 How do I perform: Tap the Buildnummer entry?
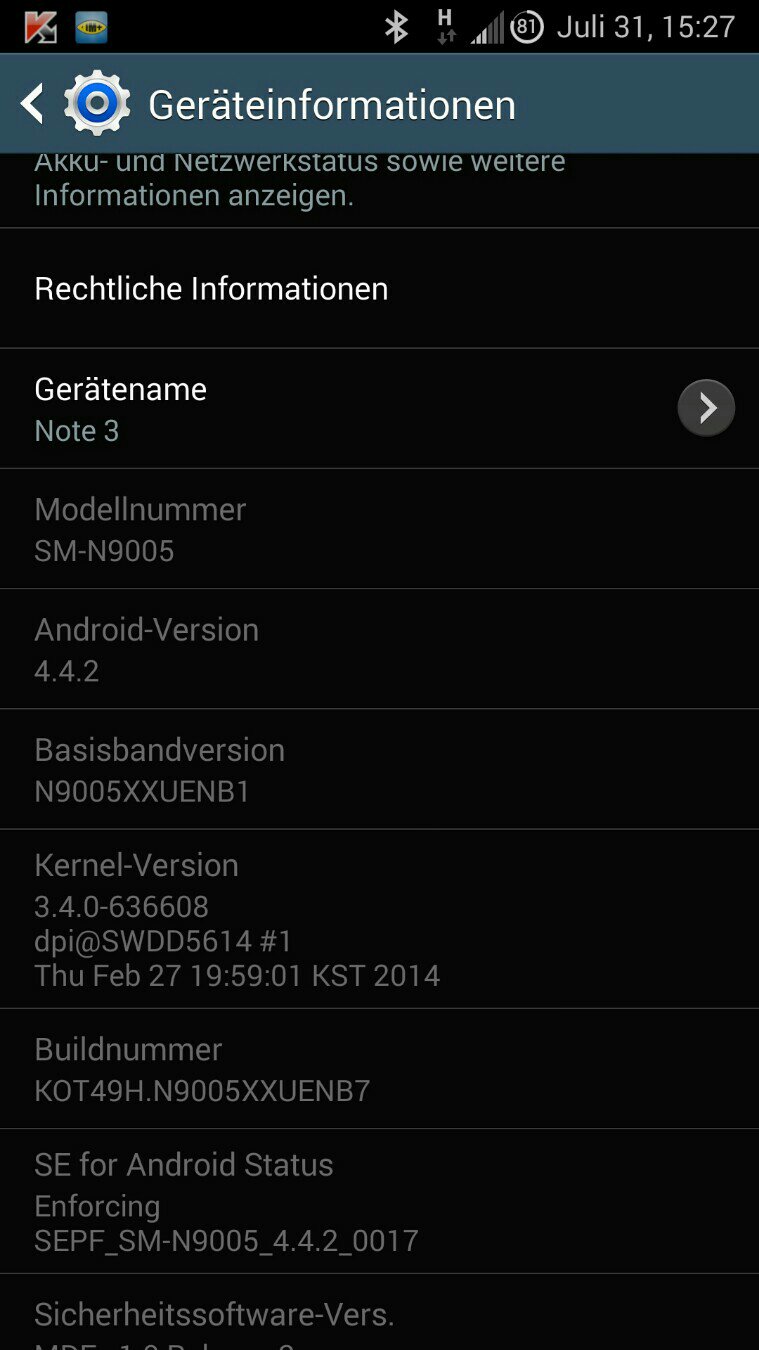click(379, 1069)
